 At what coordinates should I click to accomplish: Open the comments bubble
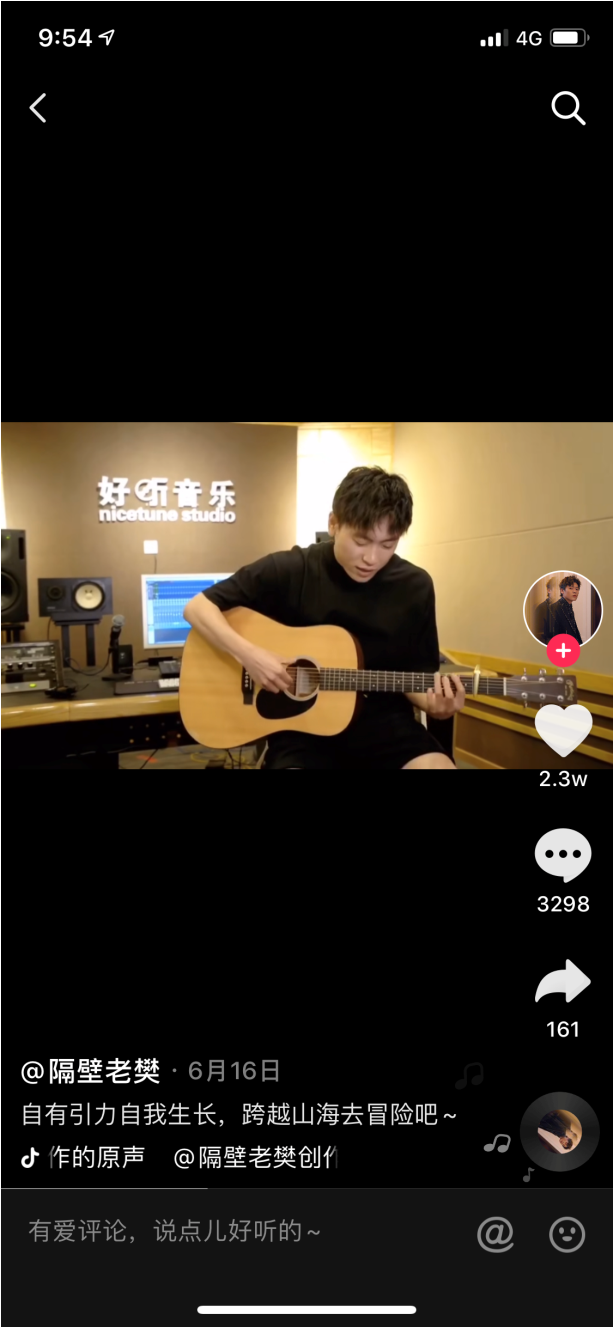(x=563, y=855)
